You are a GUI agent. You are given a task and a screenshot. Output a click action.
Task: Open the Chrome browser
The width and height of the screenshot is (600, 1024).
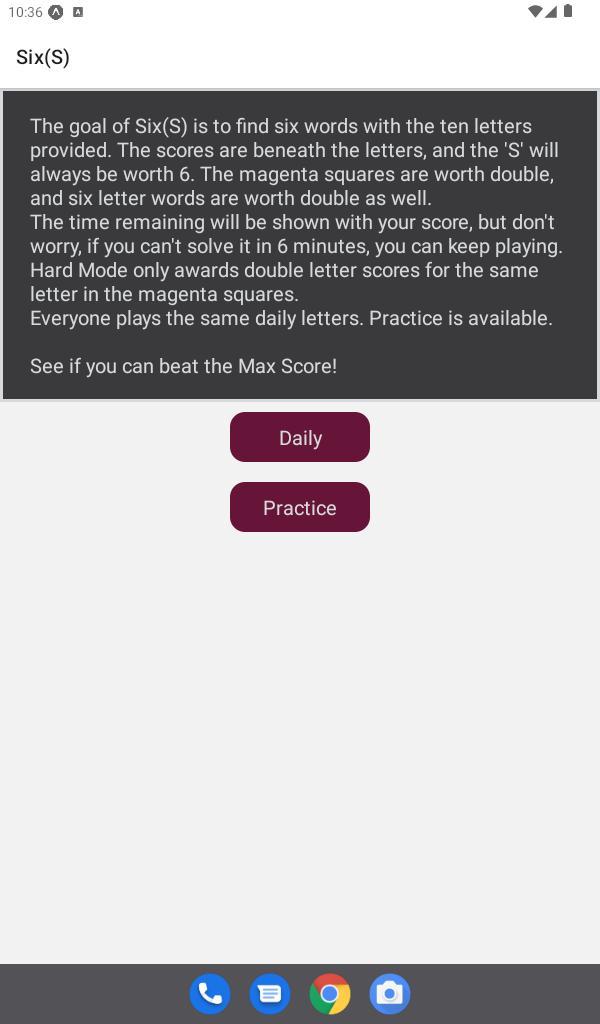coord(330,994)
